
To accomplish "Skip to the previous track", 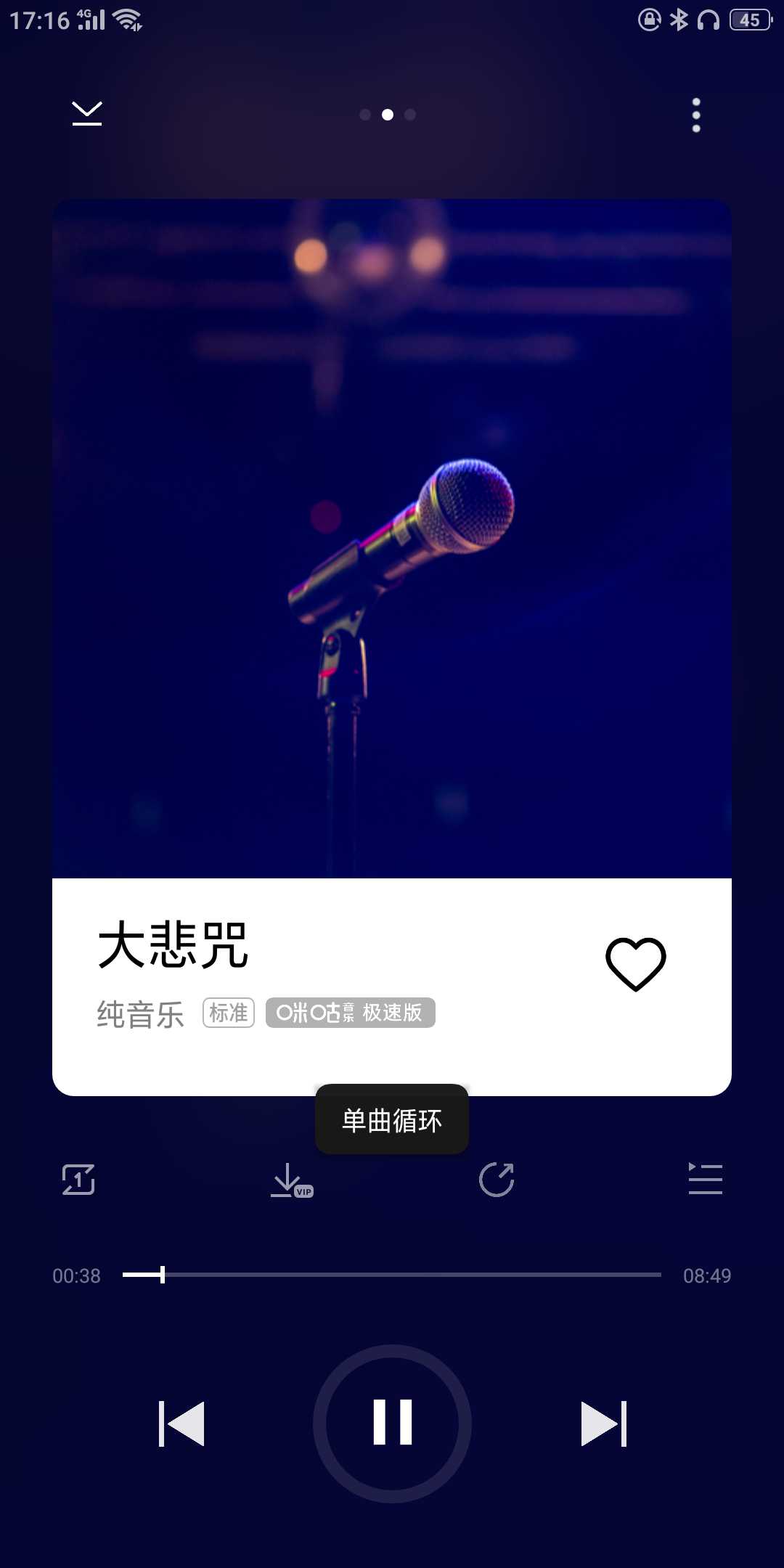I will click(181, 1424).
